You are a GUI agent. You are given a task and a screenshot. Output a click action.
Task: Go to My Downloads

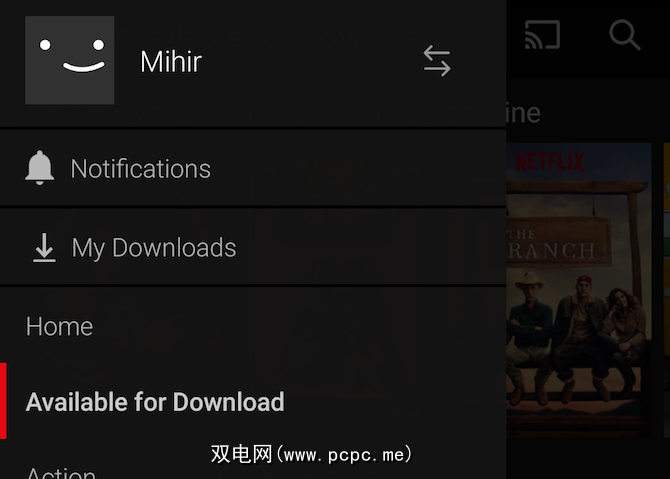pyautogui.click(x=153, y=248)
